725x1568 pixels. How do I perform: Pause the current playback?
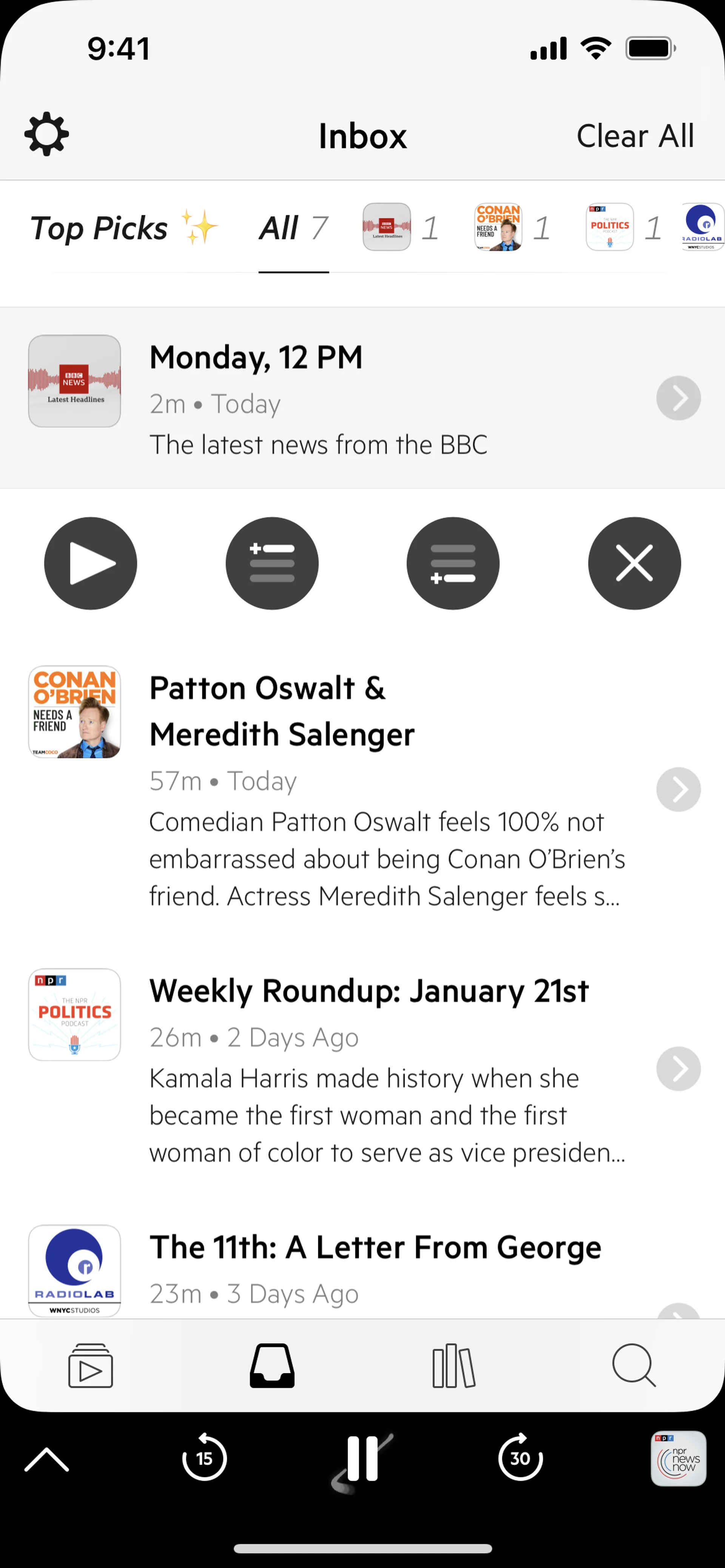(362, 1459)
